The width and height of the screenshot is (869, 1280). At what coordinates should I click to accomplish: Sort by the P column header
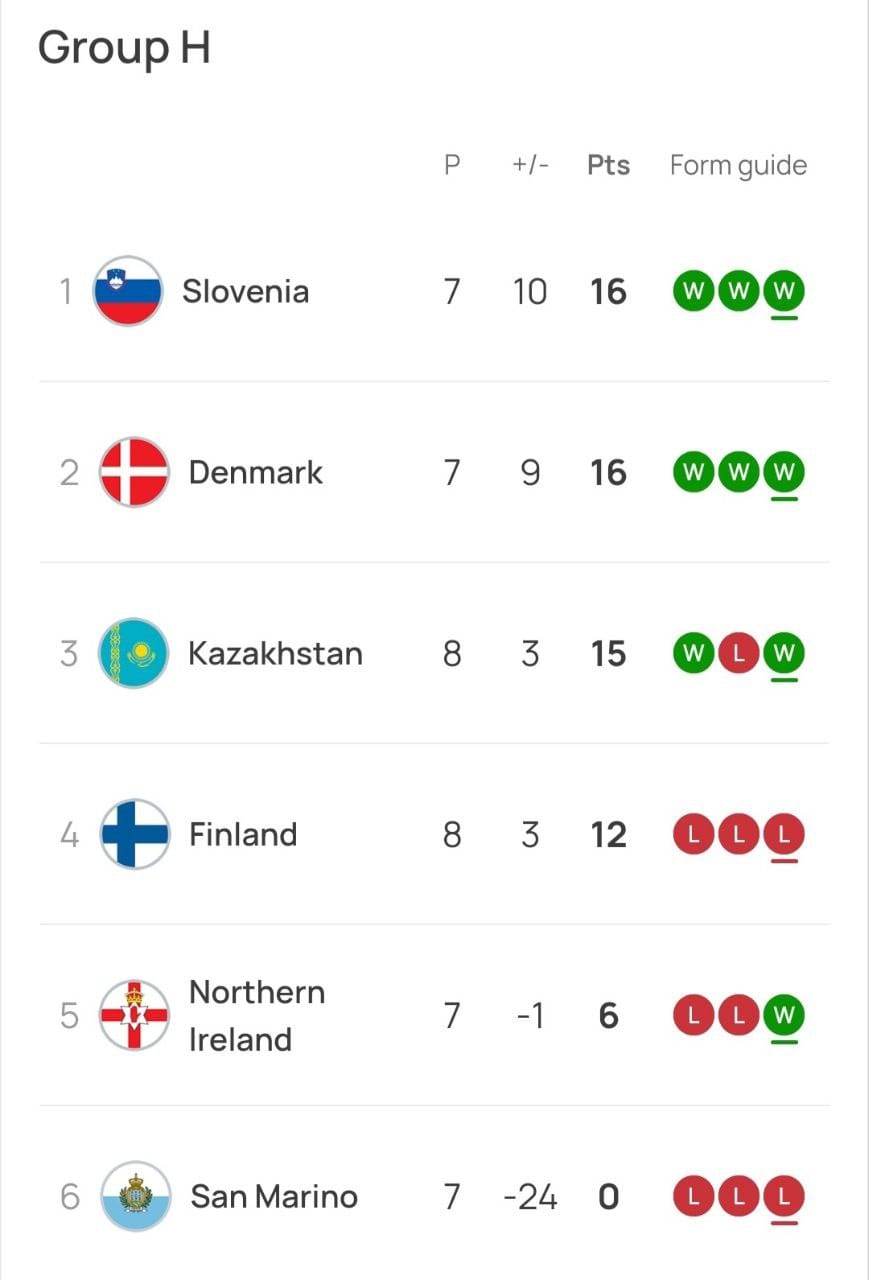tap(452, 165)
